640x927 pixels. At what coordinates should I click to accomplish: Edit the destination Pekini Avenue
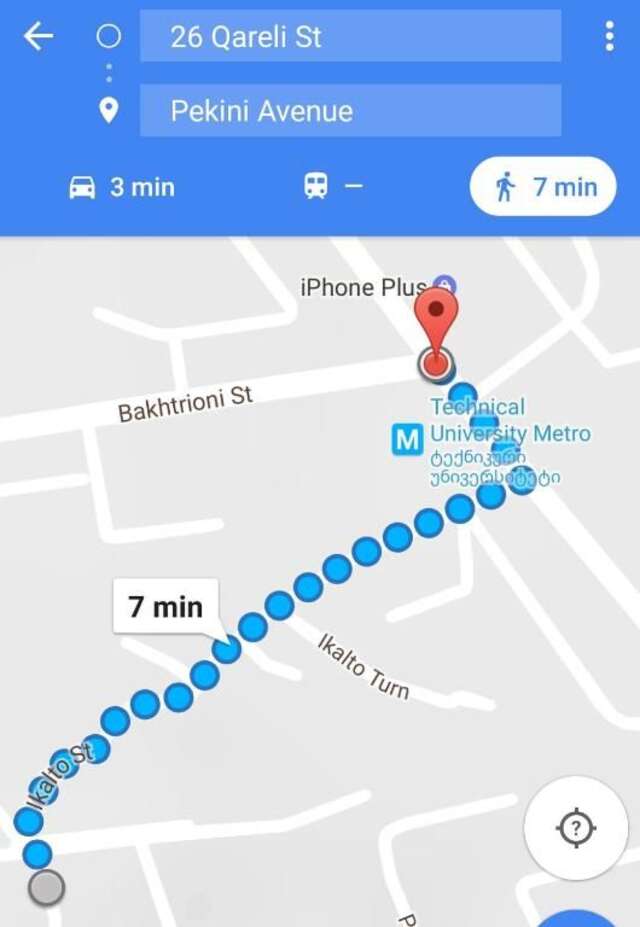pos(350,111)
